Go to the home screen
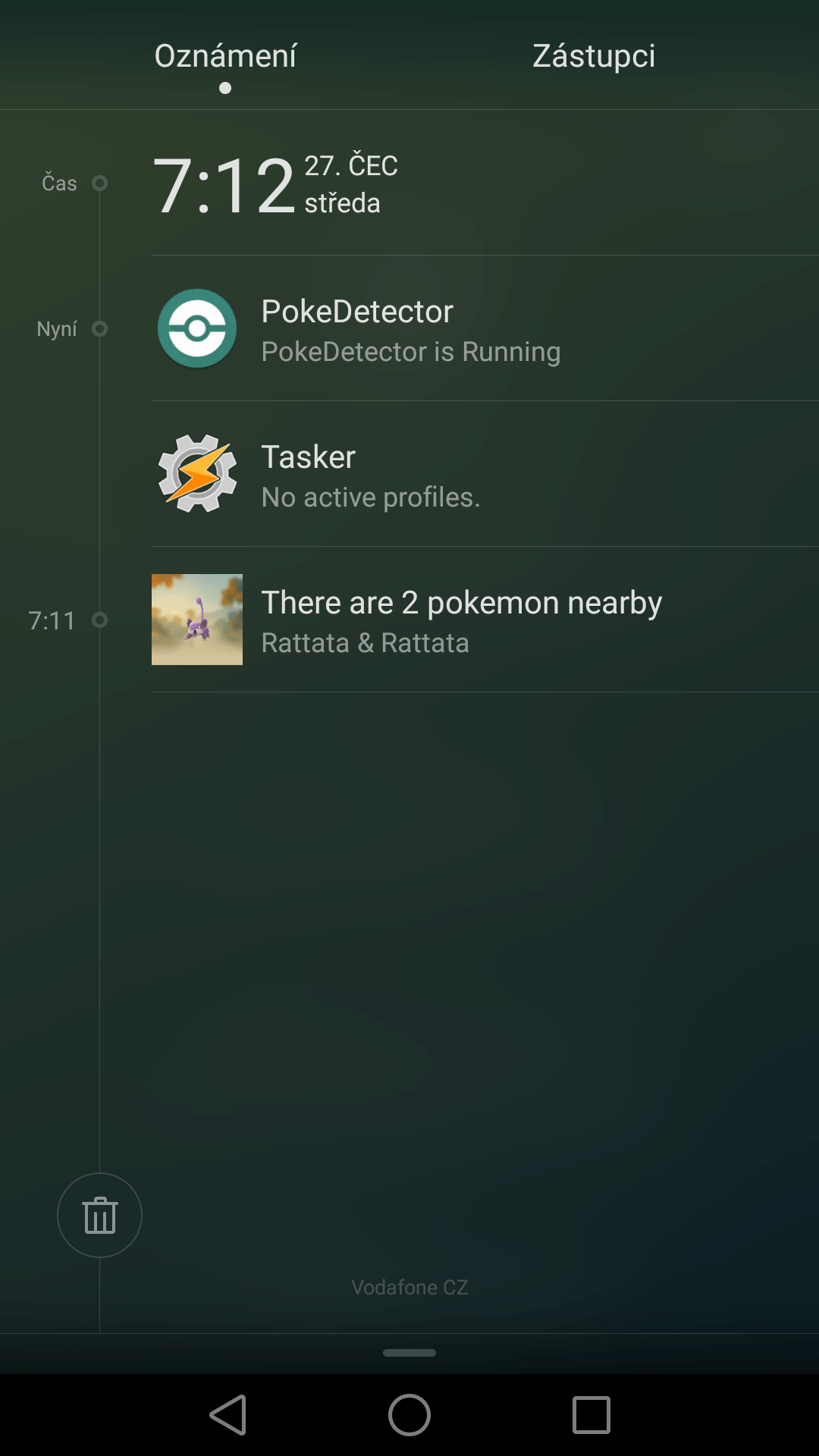 (409, 1415)
